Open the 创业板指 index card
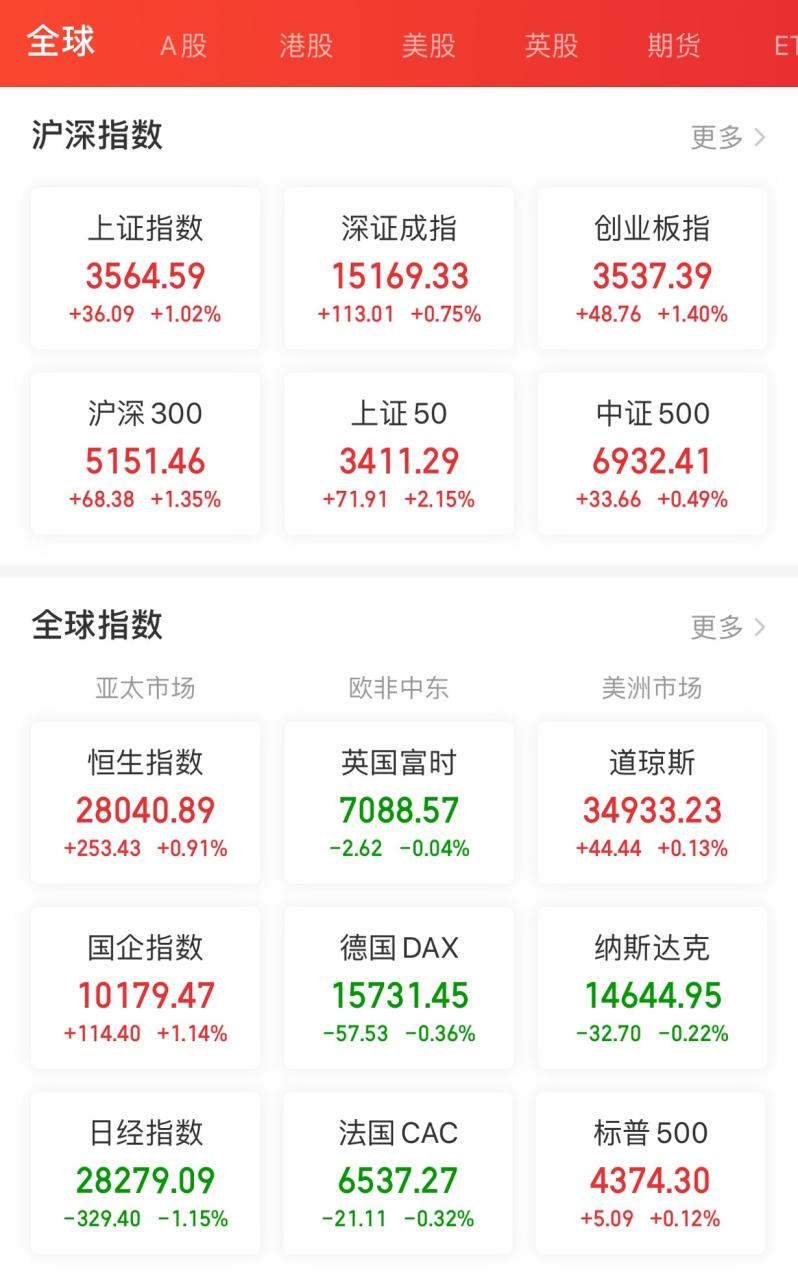 651,268
